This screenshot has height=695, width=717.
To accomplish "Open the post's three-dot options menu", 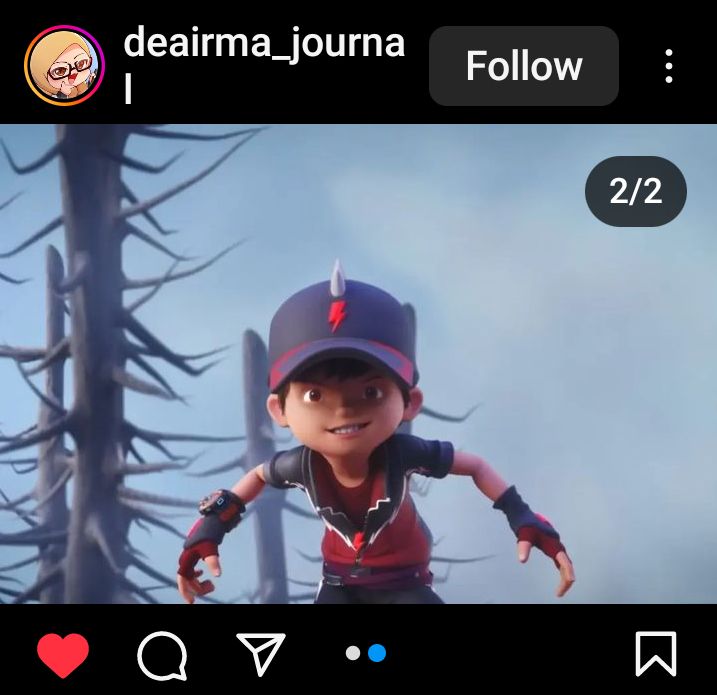I will (669, 66).
